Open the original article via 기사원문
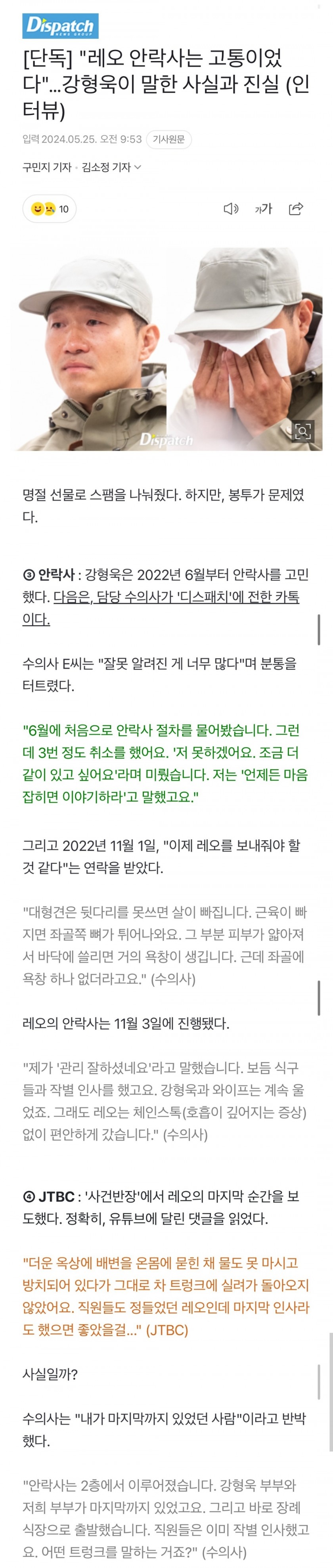333x1568 pixels. (168, 139)
